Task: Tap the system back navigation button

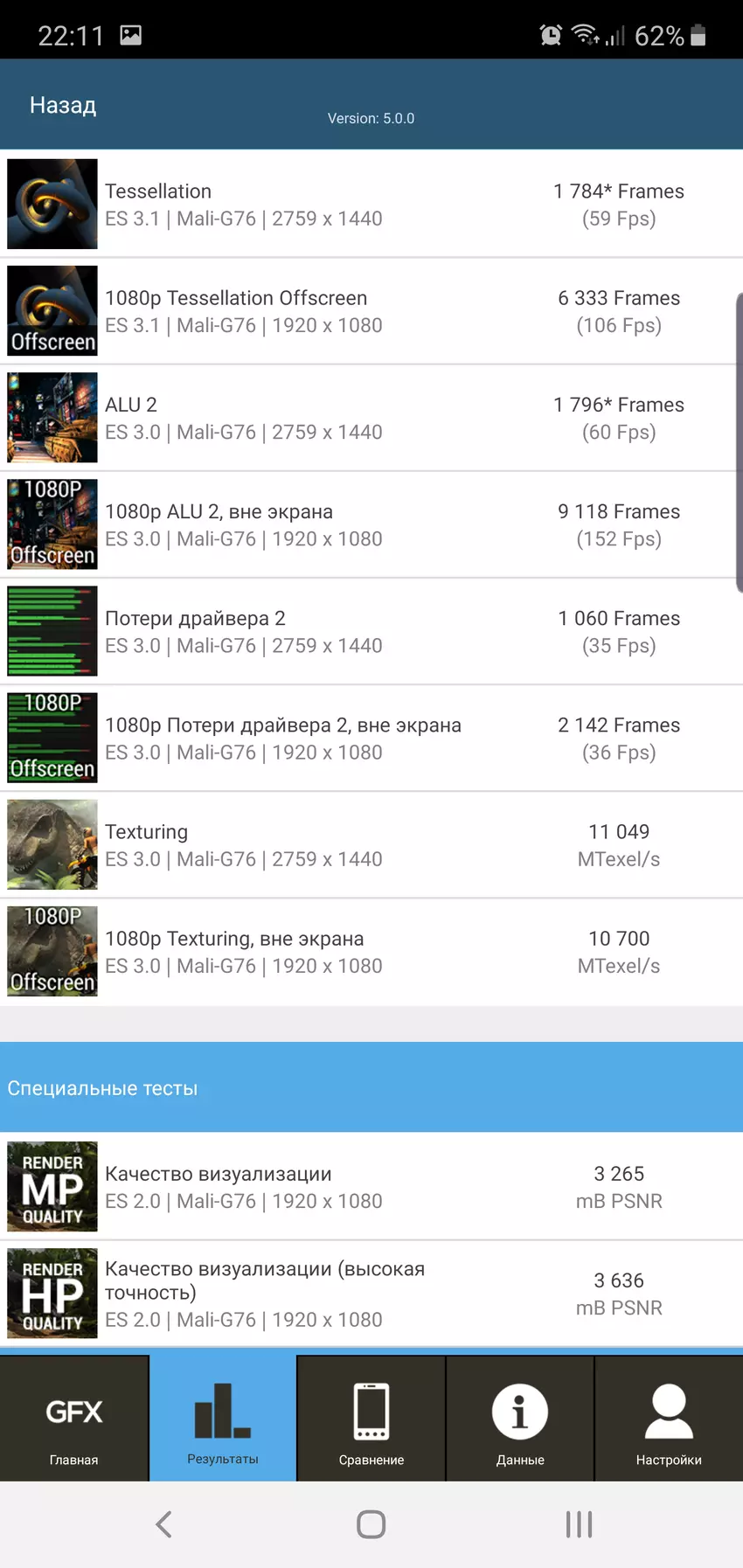Action: point(163,1524)
